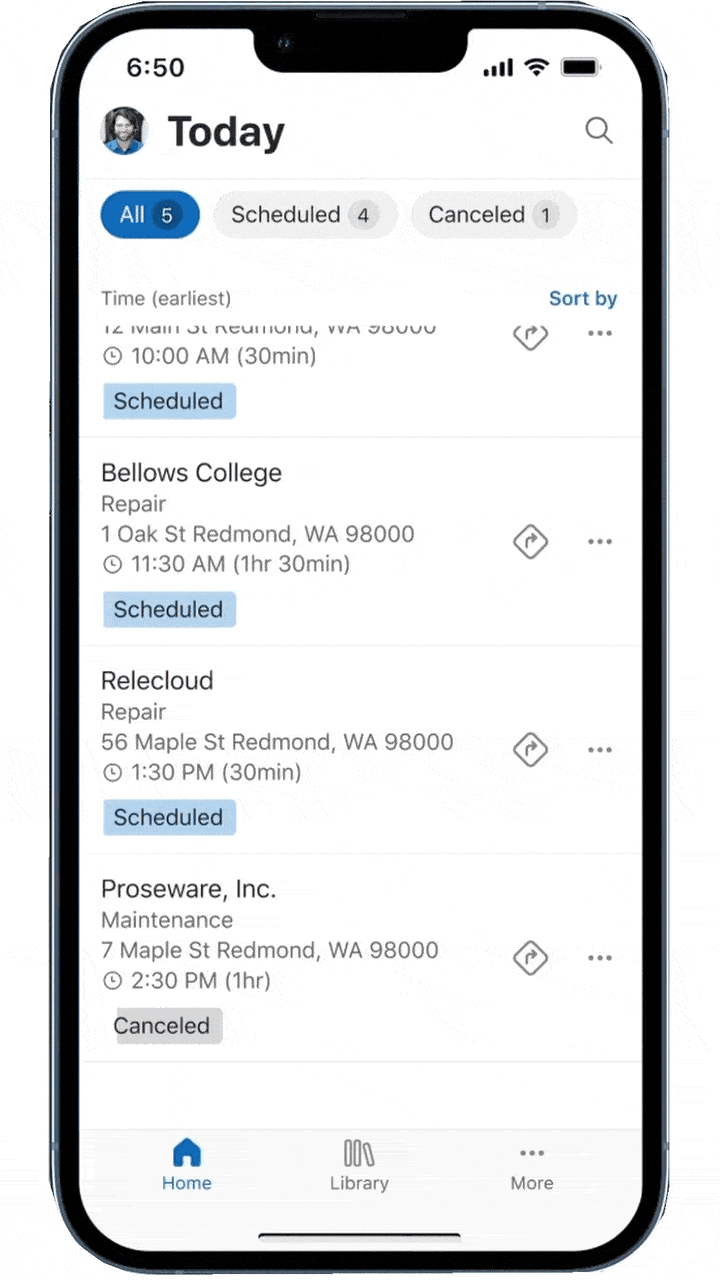720x1280 pixels.
Task: Switch to the Library tab
Action: point(359,1166)
